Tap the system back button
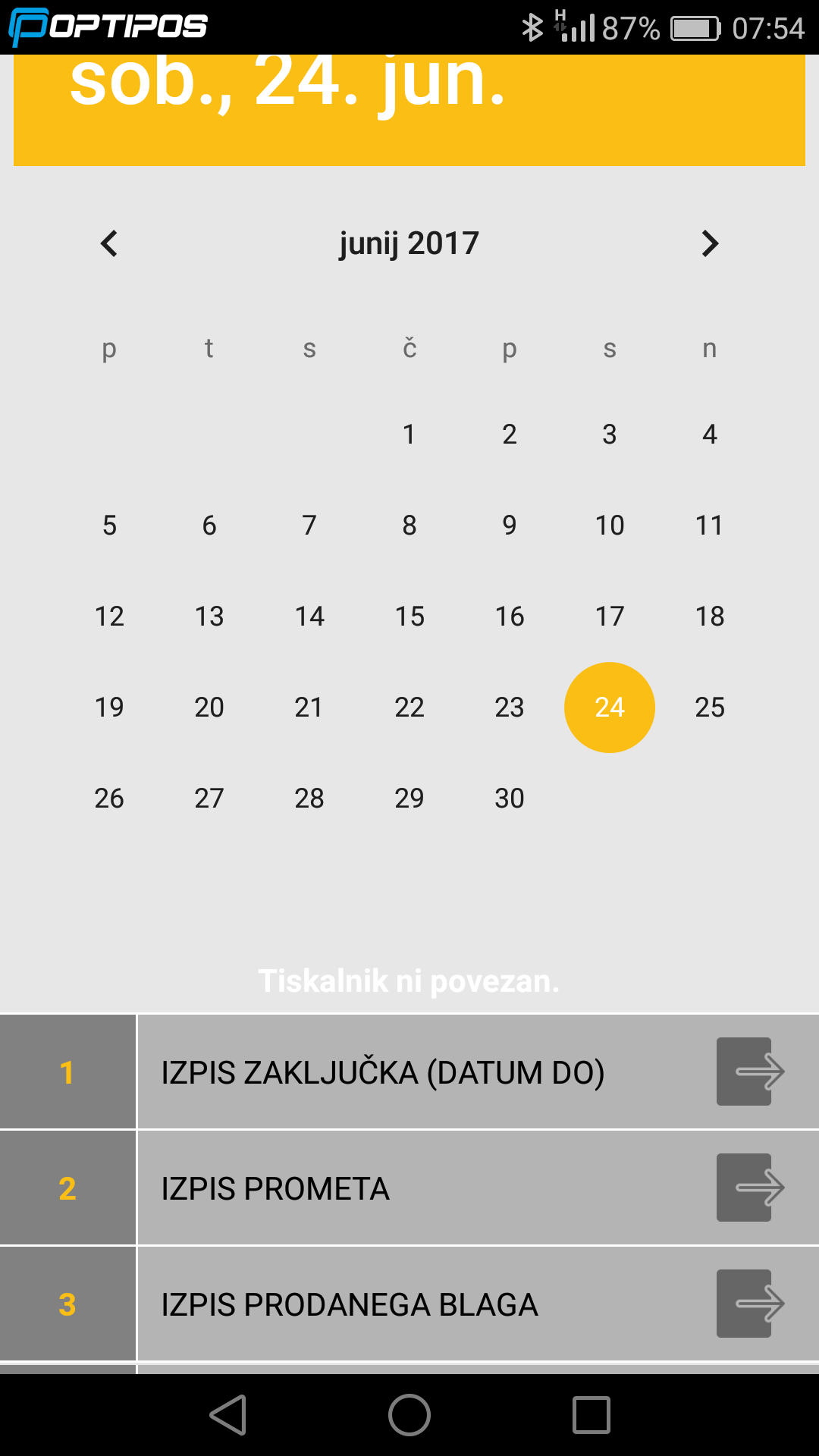The height and width of the screenshot is (1456, 819). 227,1415
